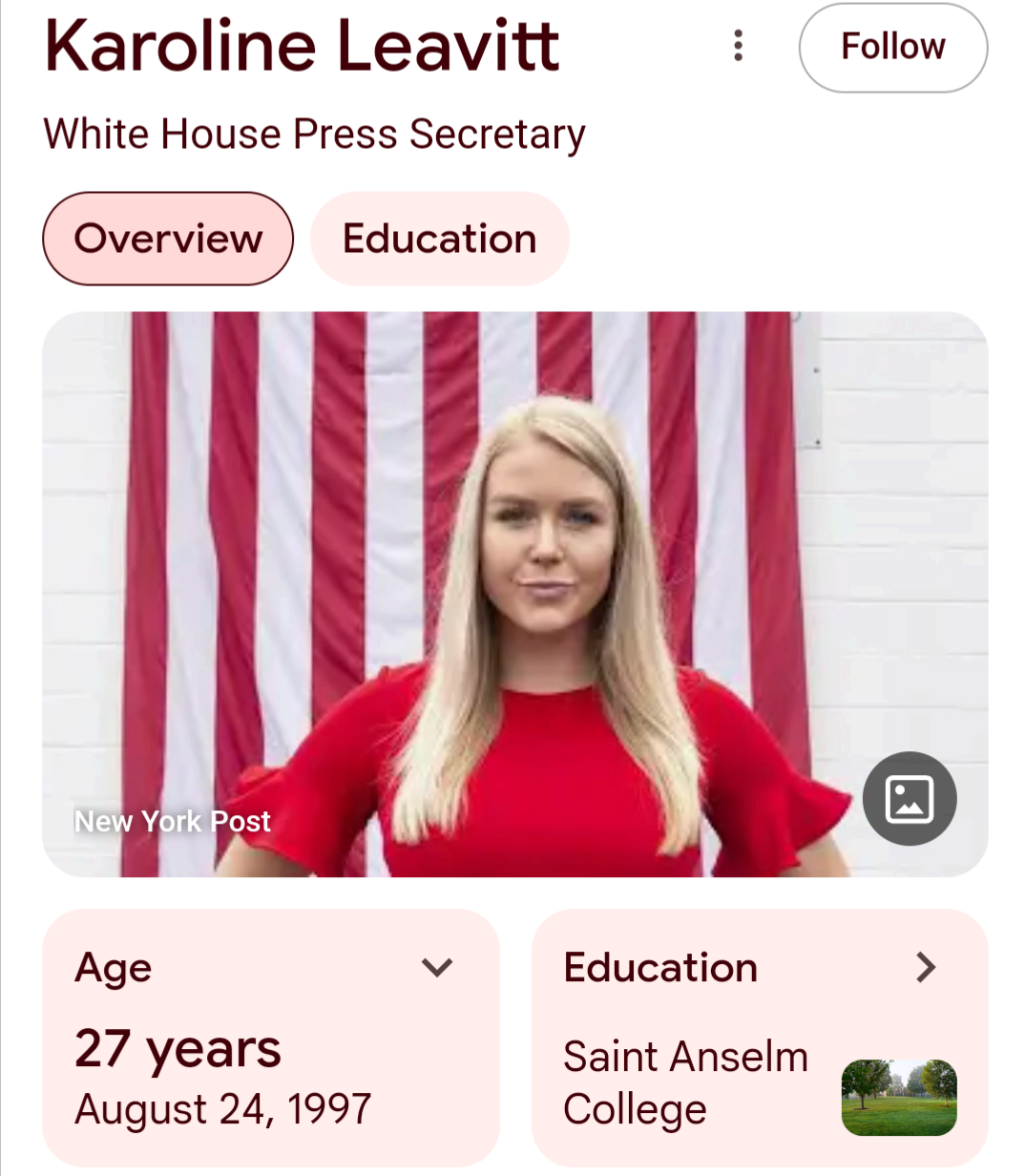
Task: Follow Karoline Leavitt
Action: [x=892, y=47]
